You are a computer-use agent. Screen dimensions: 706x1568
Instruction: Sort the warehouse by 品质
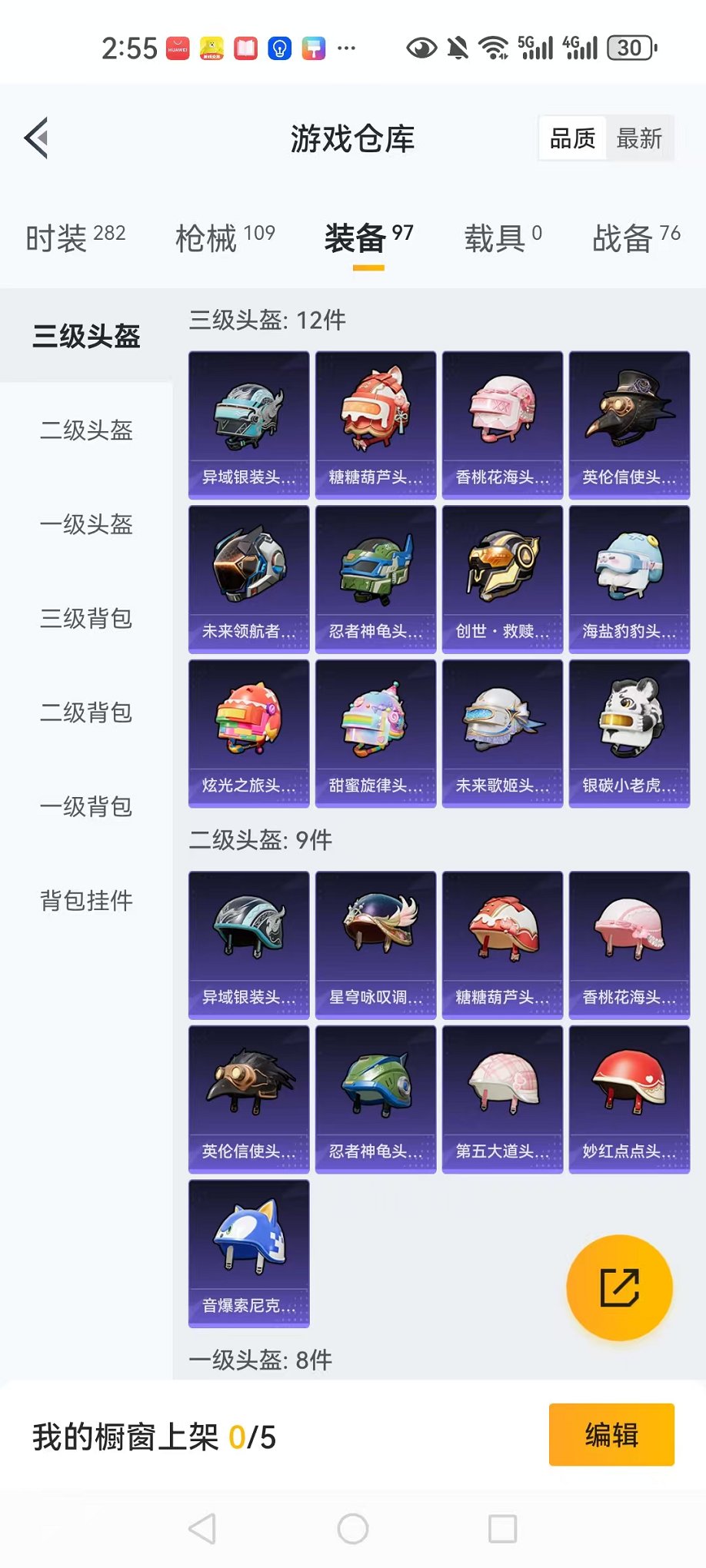point(572,139)
